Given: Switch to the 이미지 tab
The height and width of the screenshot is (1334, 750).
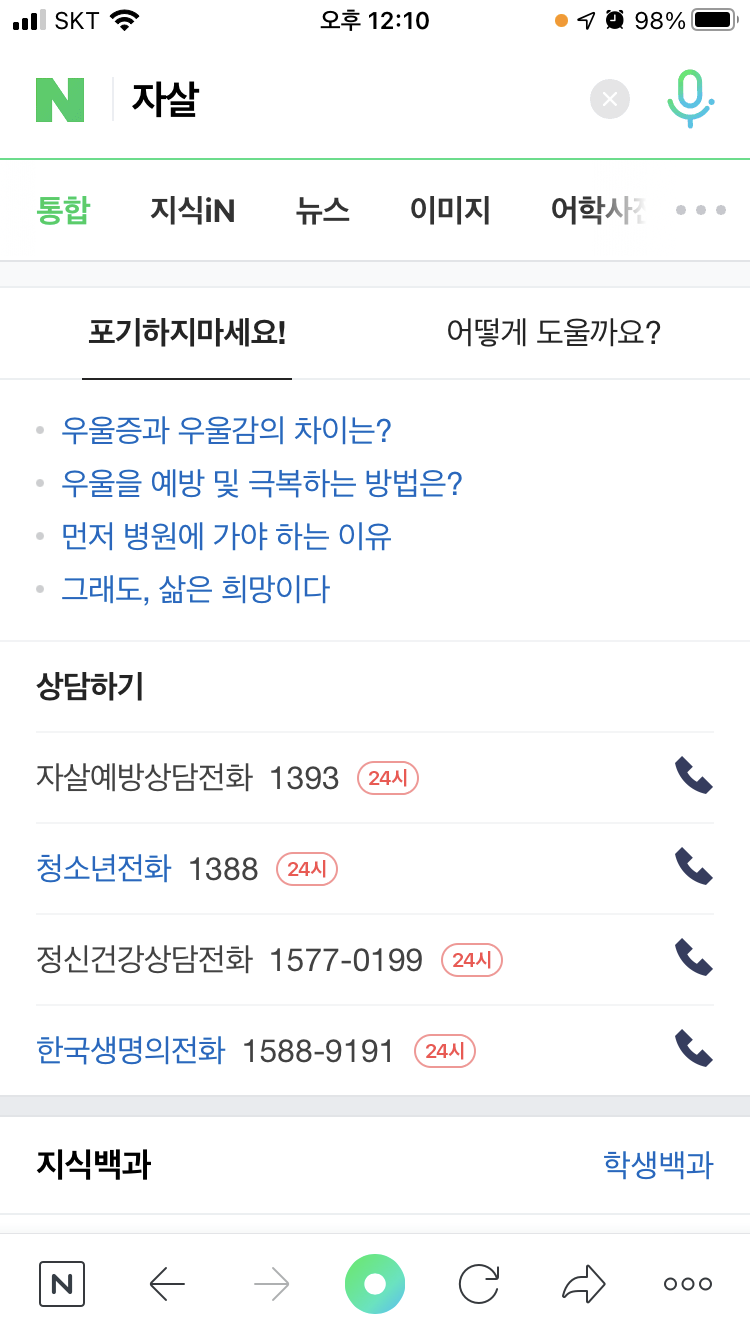Looking at the screenshot, I should (450, 210).
